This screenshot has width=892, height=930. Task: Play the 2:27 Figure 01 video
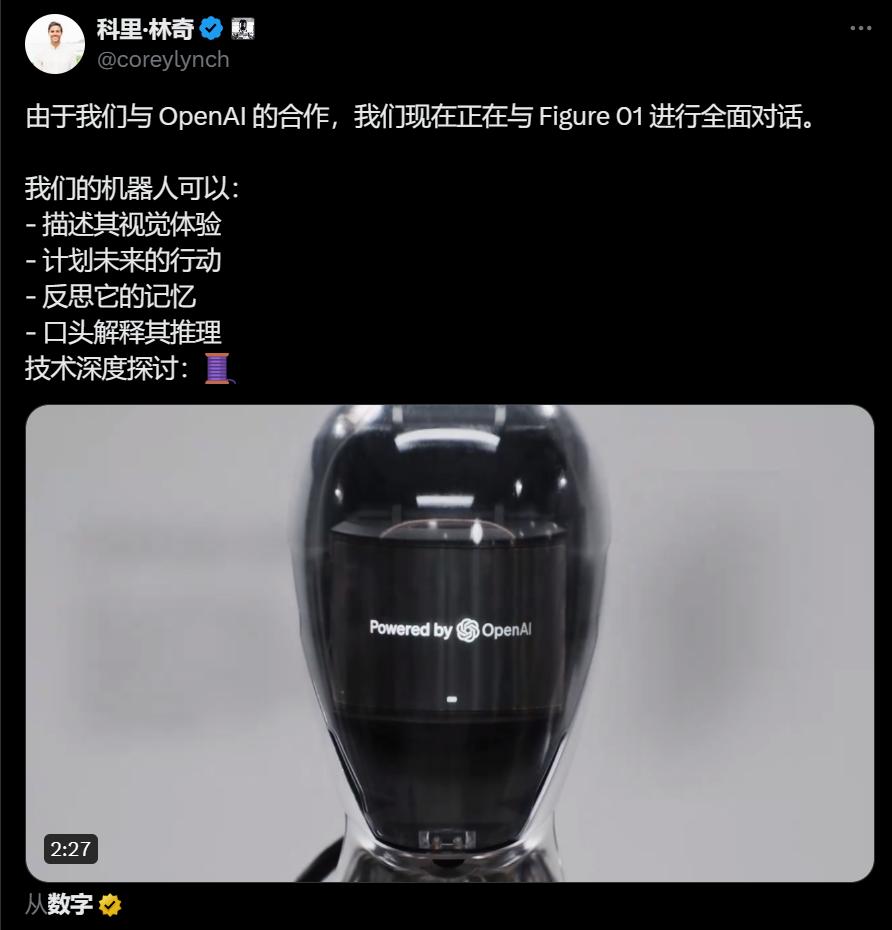click(x=450, y=643)
